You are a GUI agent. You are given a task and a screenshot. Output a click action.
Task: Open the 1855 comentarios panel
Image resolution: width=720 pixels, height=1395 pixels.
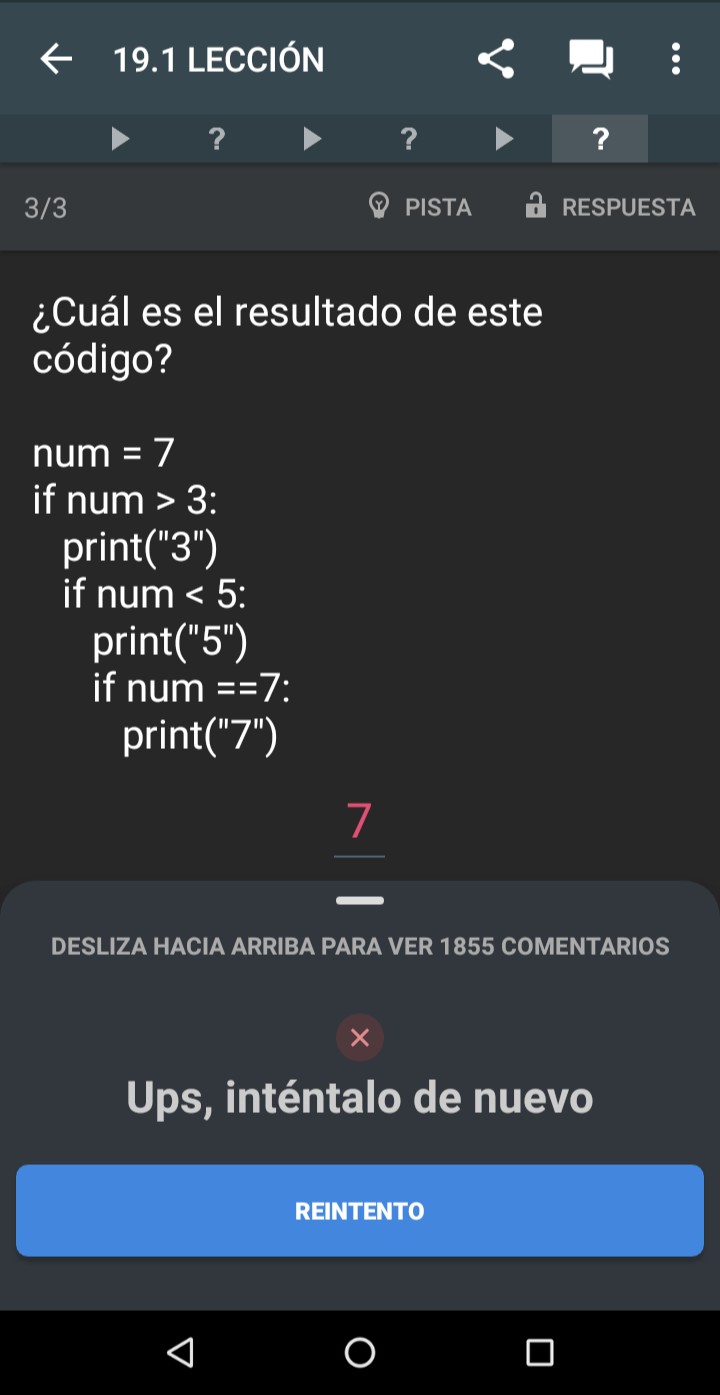pyautogui.click(x=360, y=946)
